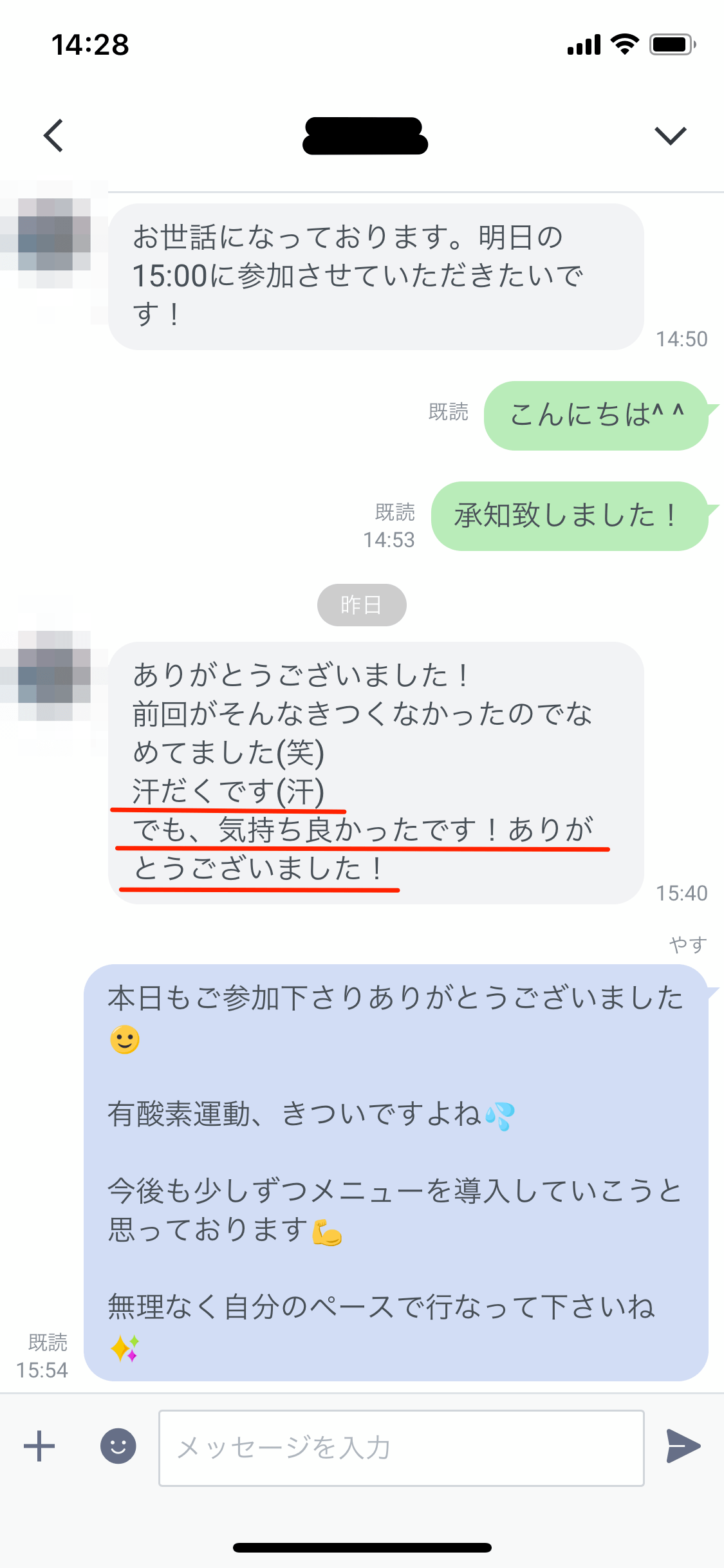The height and width of the screenshot is (1568, 724).
Task: Go back using the top-left arrow
Action: pyautogui.click(x=54, y=136)
